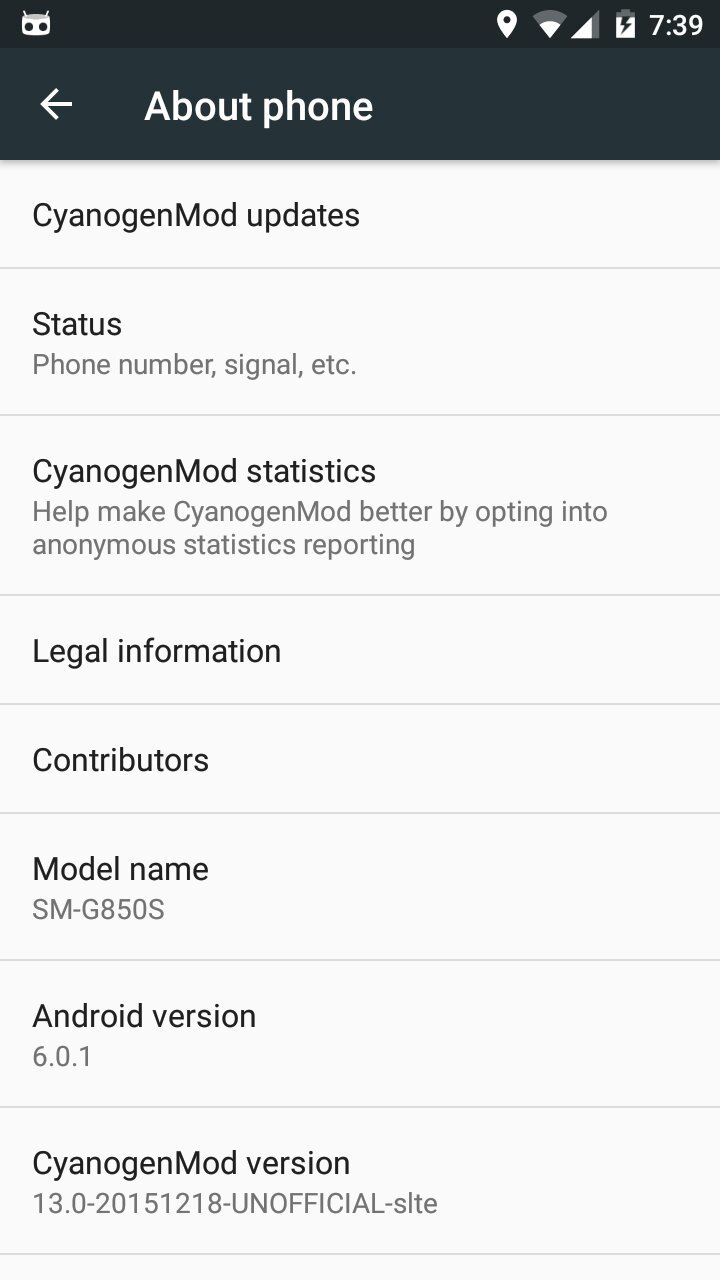Open CyanogenMod updates
This screenshot has height=1280, width=720.
tap(360, 215)
